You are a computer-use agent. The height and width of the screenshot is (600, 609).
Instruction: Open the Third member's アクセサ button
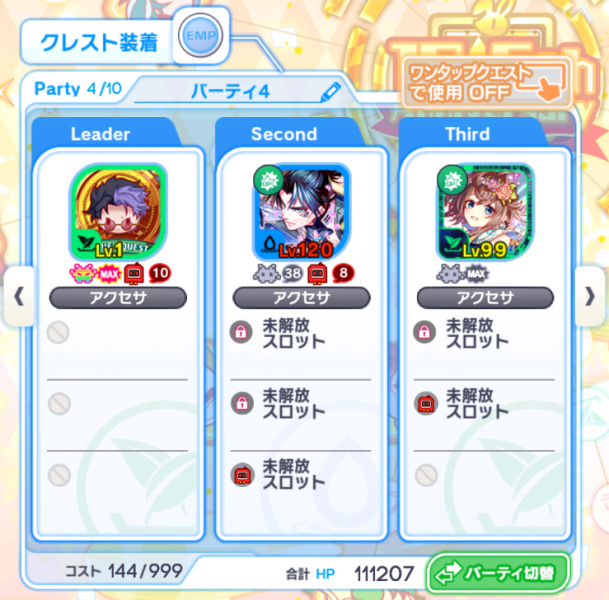point(484,297)
